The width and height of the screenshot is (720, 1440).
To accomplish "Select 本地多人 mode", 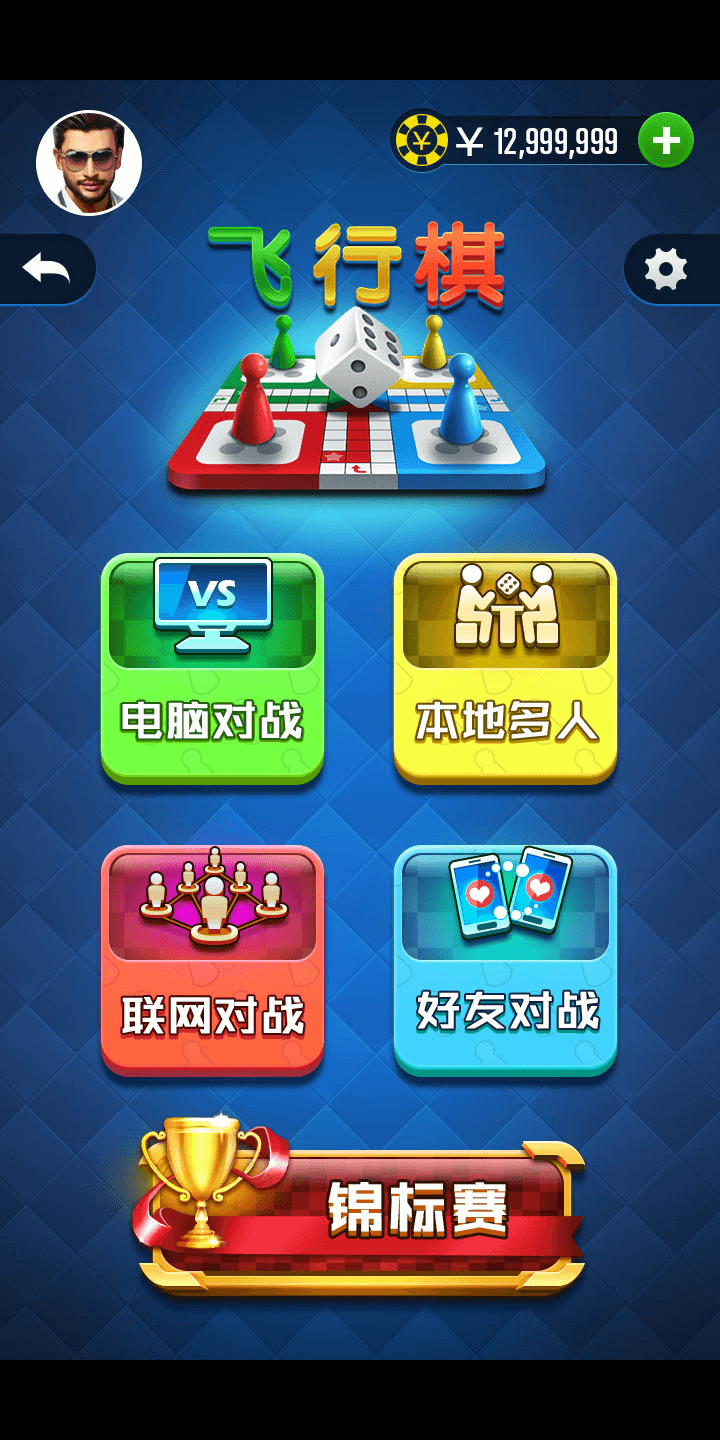I will (505, 667).
